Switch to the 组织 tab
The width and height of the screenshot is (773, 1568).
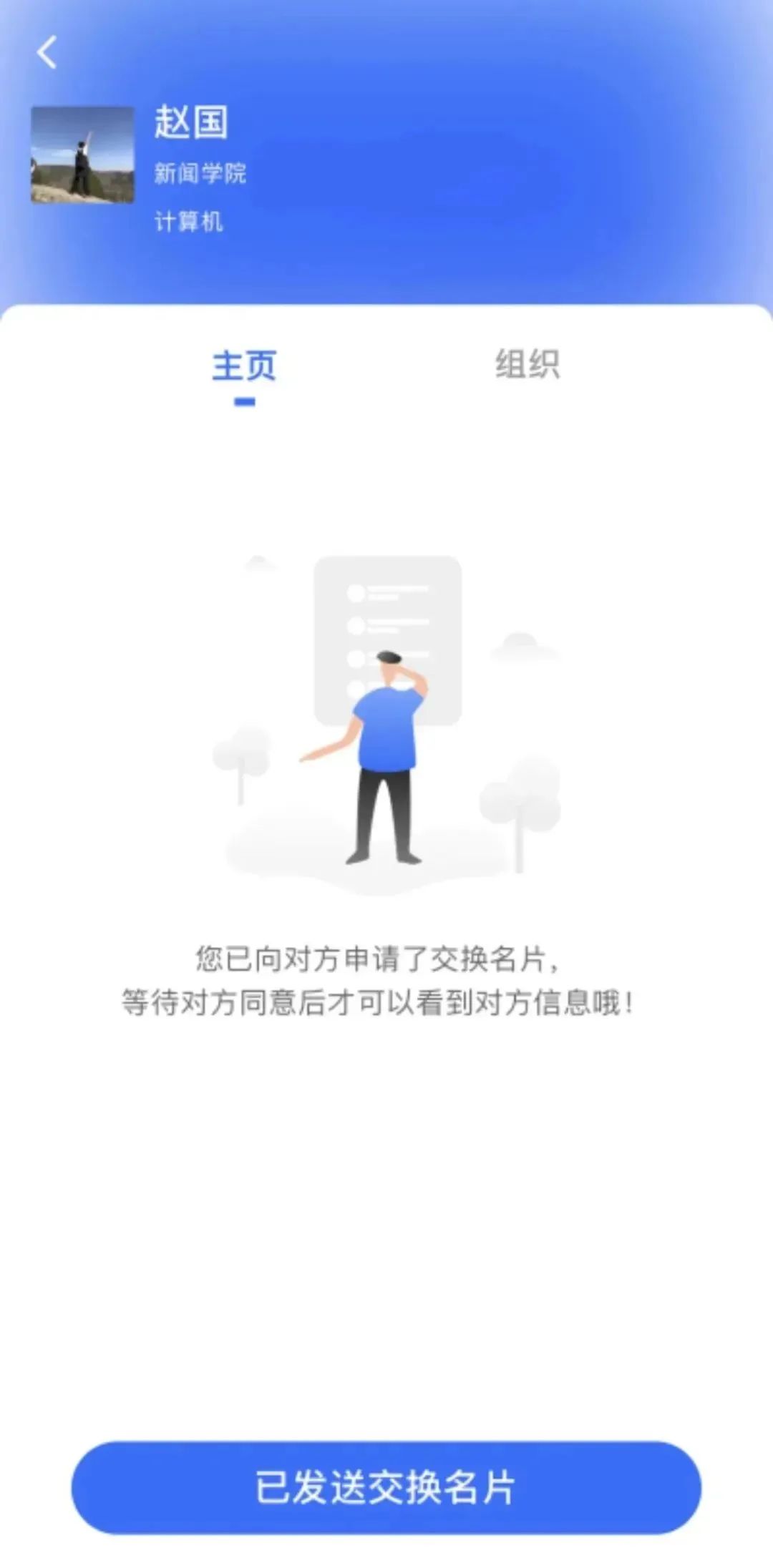528,364
